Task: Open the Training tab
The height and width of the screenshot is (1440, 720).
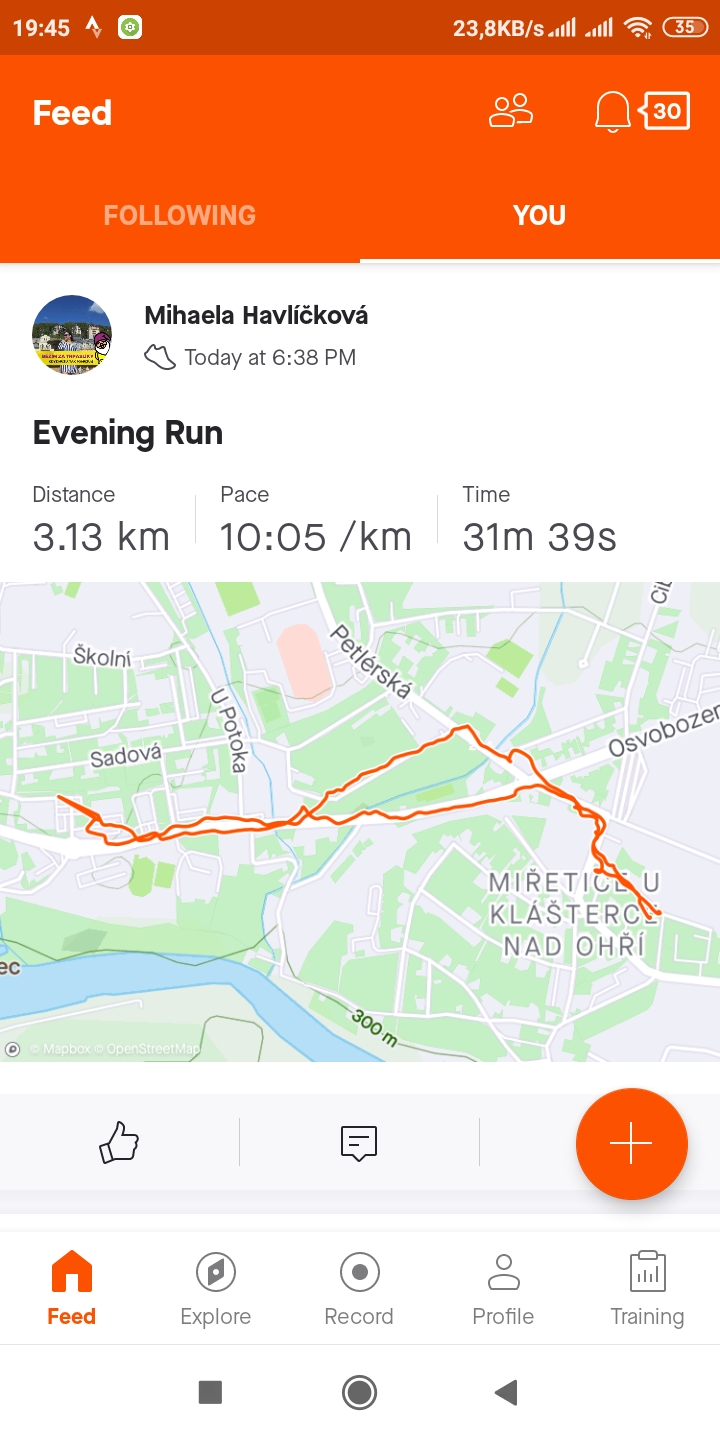Action: [x=647, y=1289]
